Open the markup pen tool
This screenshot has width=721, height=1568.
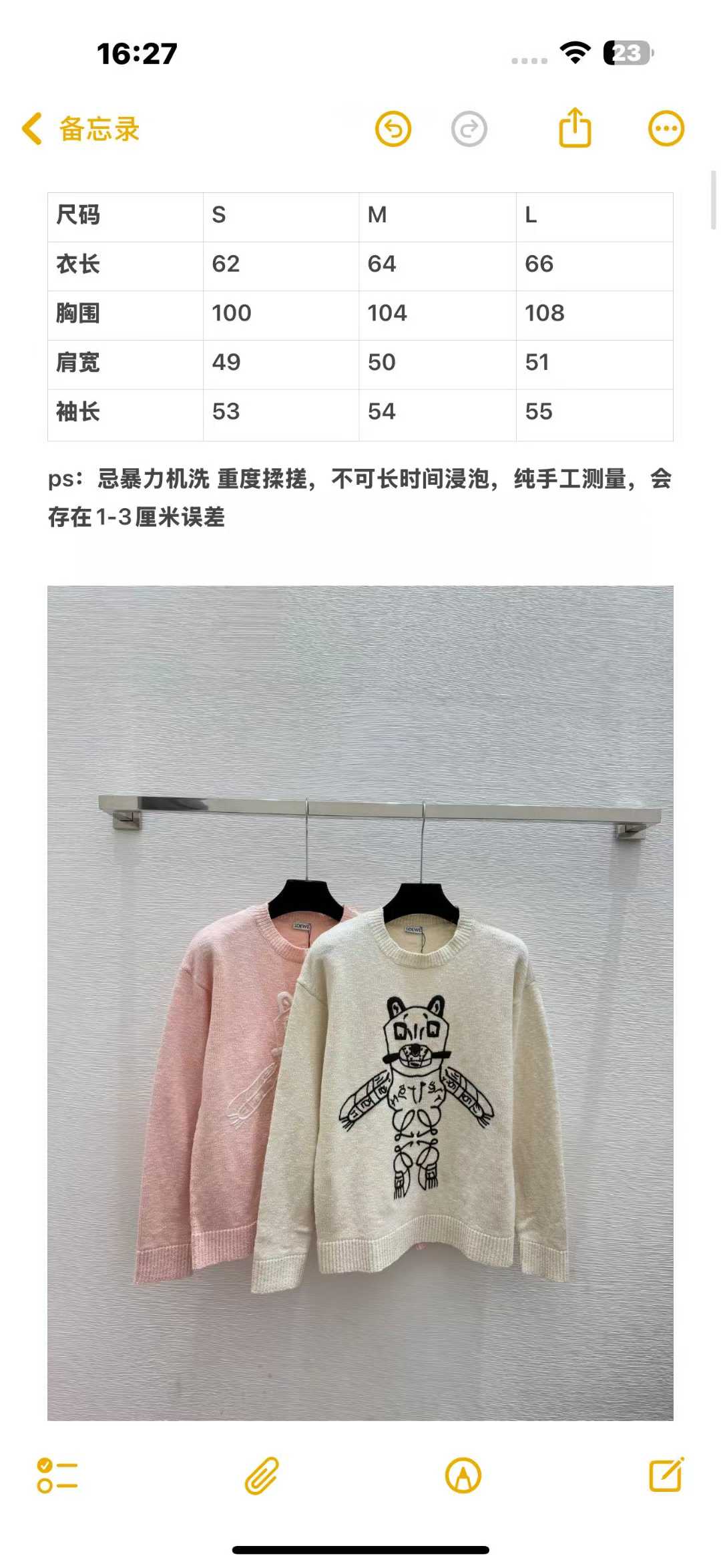(463, 1475)
